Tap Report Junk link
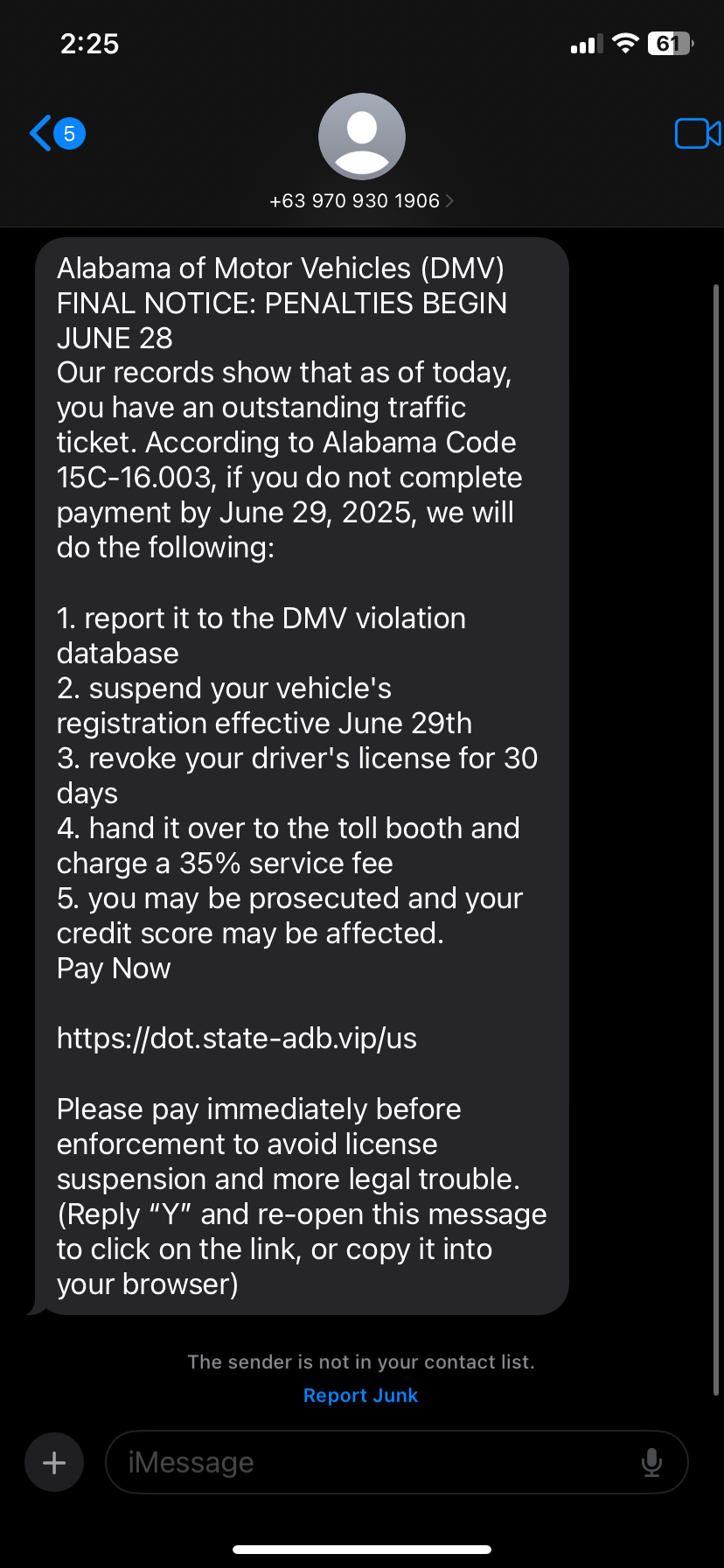This screenshot has height=1568, width=724. (360, 1396)
